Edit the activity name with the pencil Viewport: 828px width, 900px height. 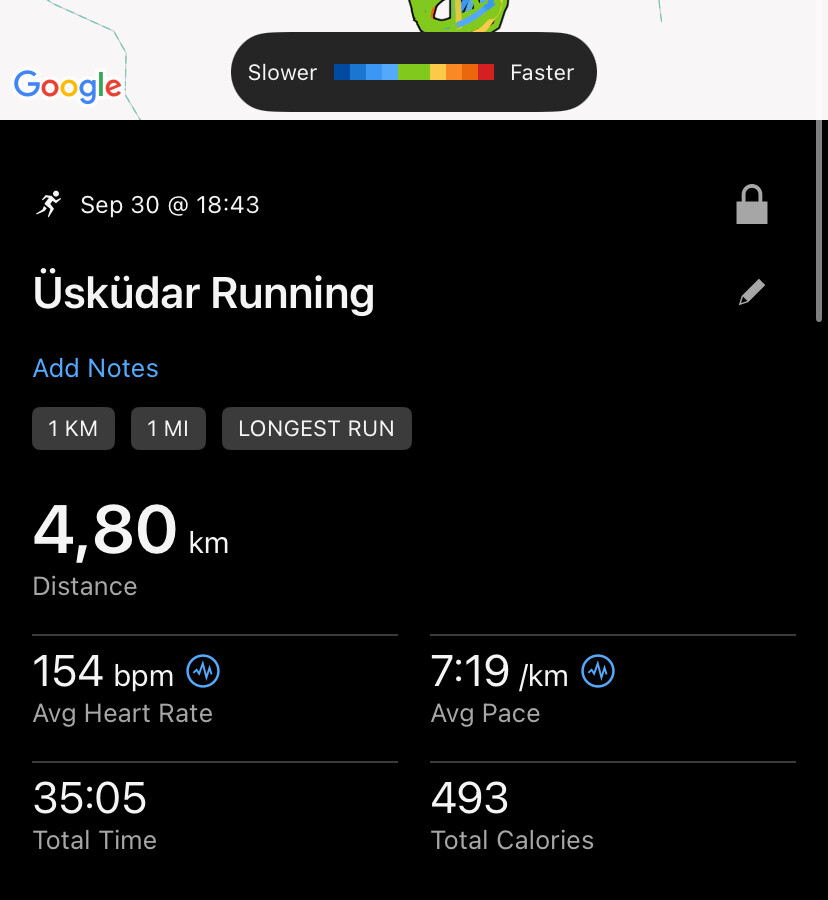pos(751,292)
